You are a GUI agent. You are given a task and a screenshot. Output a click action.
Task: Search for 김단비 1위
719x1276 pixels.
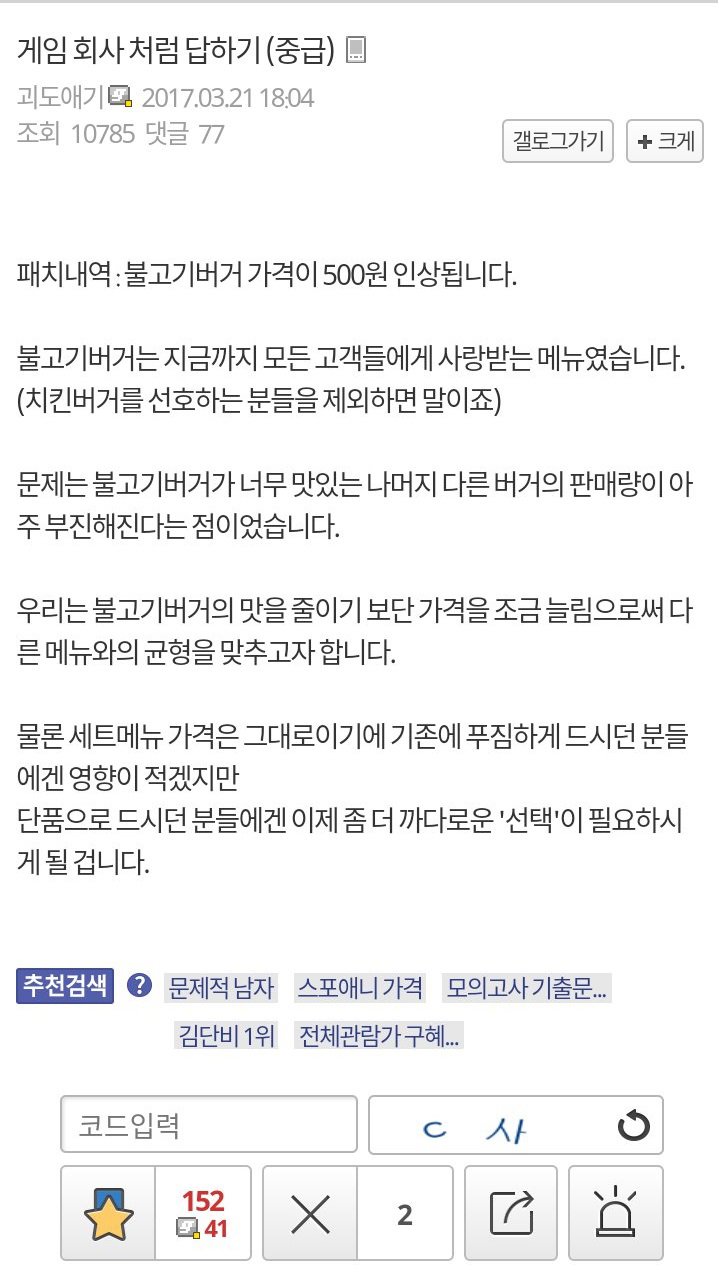[x=226, y=1035]
